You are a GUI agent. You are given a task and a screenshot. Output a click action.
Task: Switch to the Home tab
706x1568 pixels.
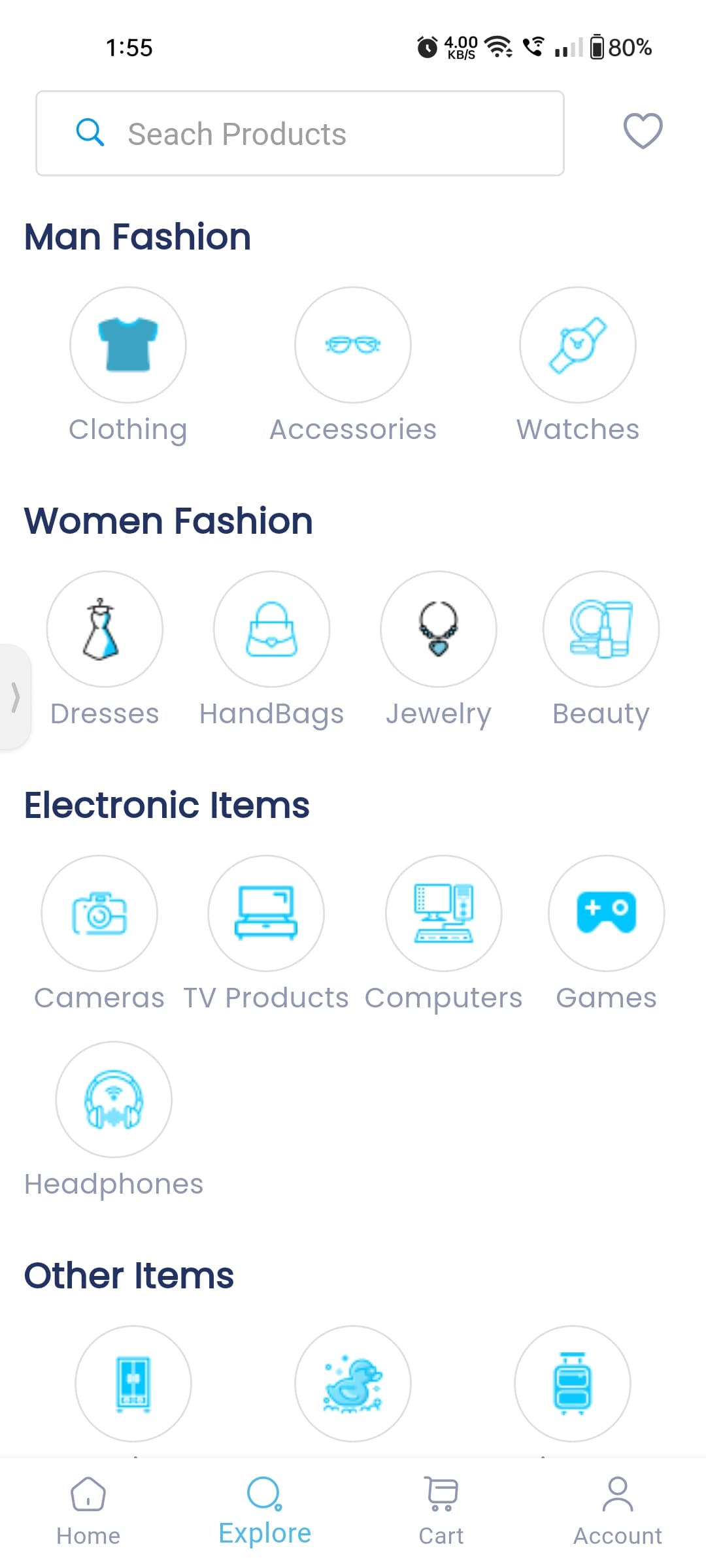coord(88,1516)
